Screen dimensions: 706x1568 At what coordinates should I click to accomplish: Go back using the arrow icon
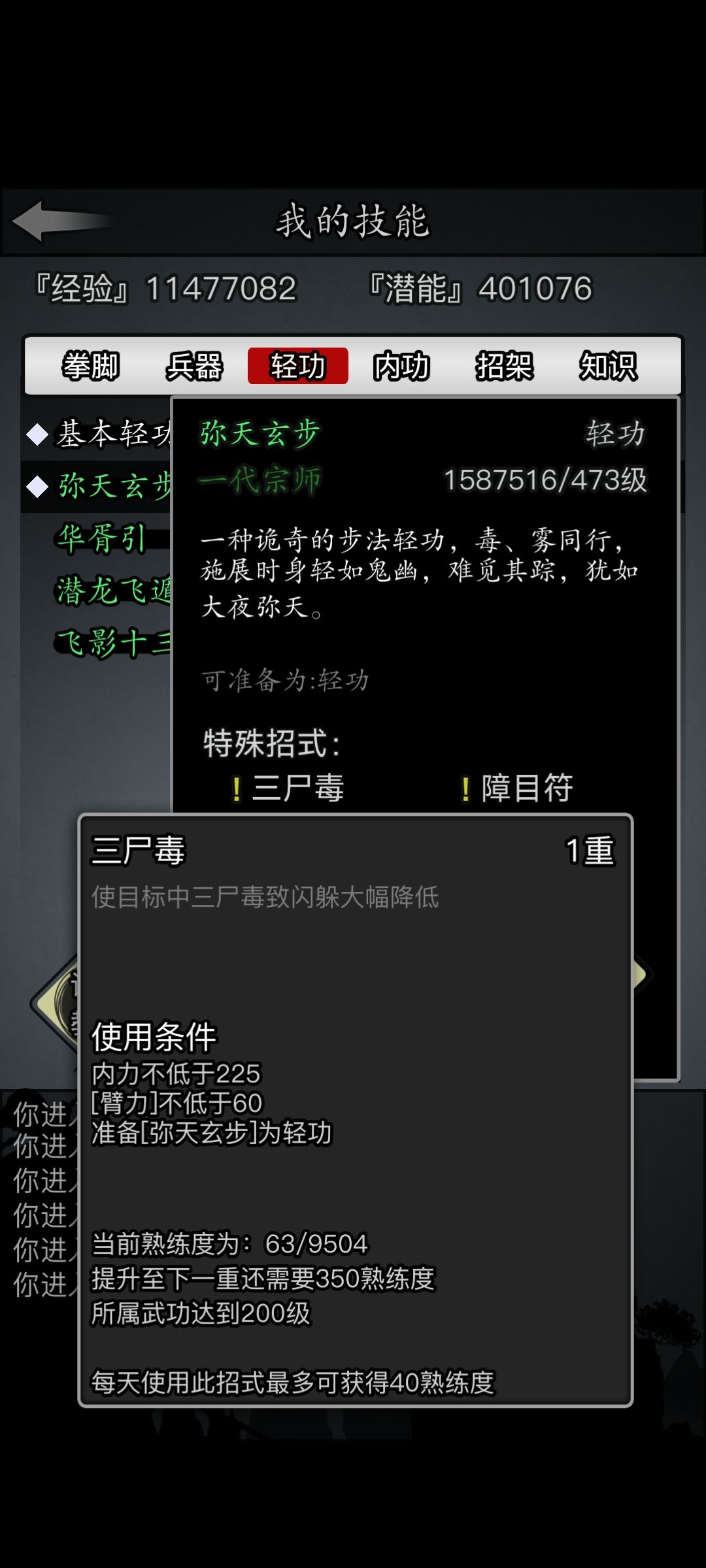click(x=62, y=221)
